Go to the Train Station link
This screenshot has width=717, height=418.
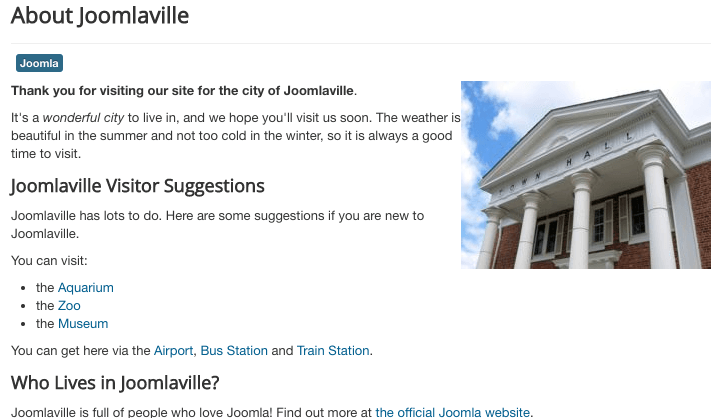pyautogui.click(x=333, y=351)
